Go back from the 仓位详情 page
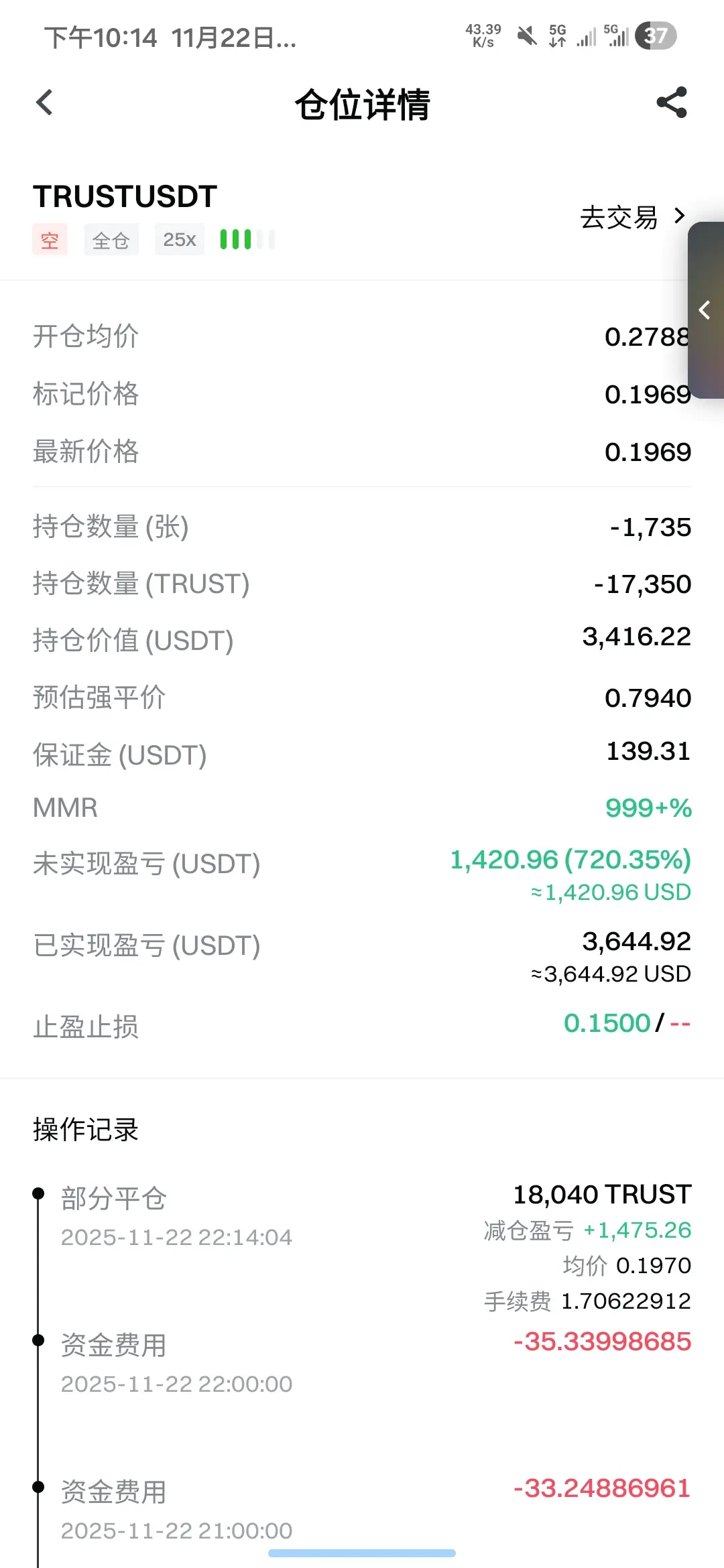Viewport: 724px width, 1568px height. coord(44,103)
